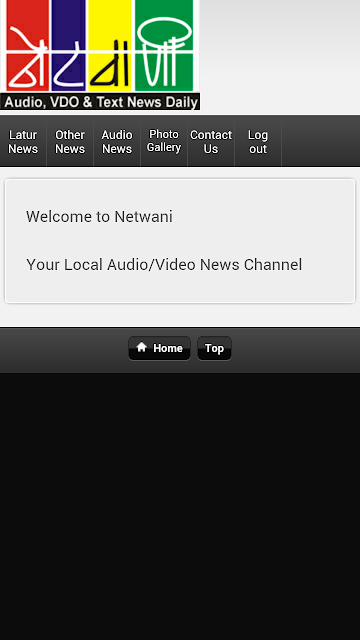Screen dimensions: 360x640
Task: Jump to Top using the footer button
Action: click(214, 348)
